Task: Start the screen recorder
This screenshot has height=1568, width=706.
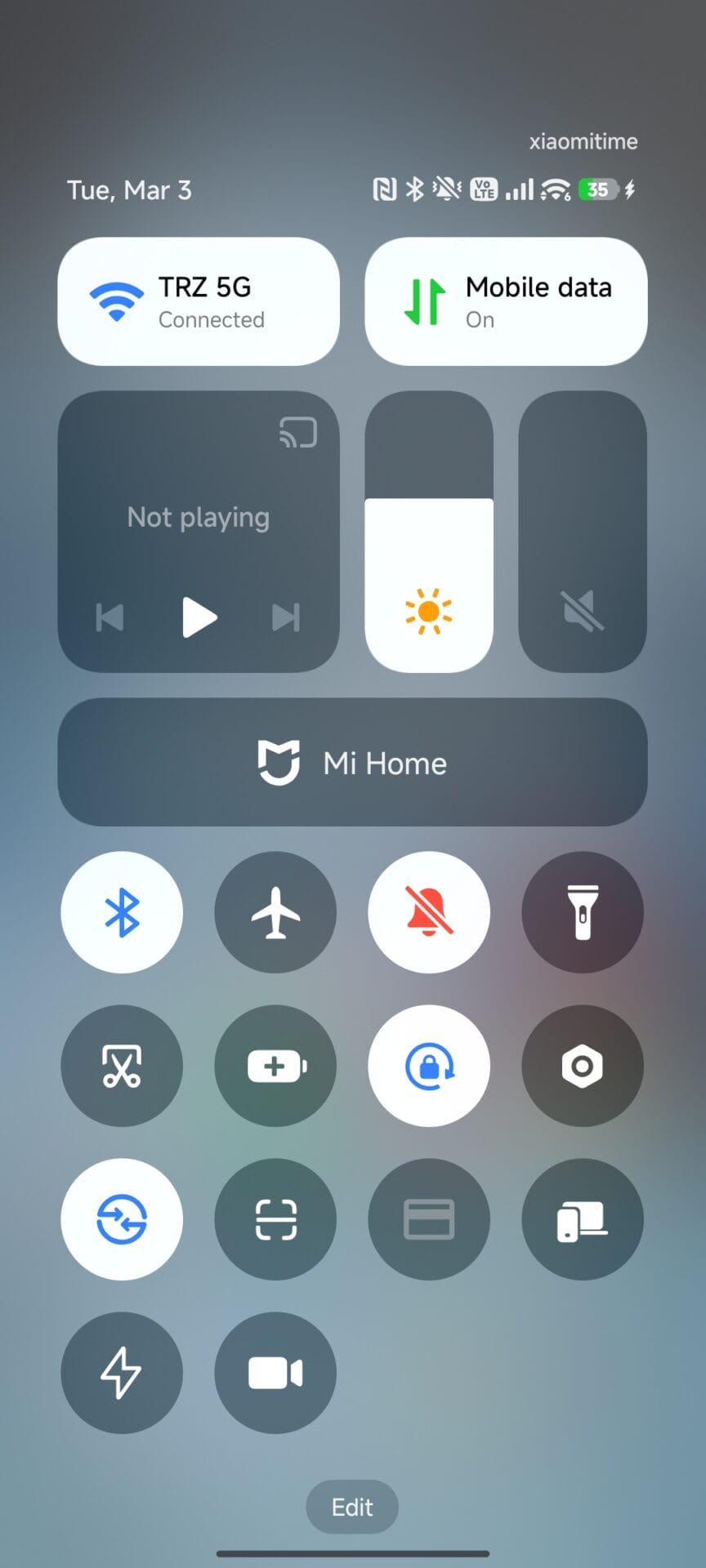Action: point(275,1373)
